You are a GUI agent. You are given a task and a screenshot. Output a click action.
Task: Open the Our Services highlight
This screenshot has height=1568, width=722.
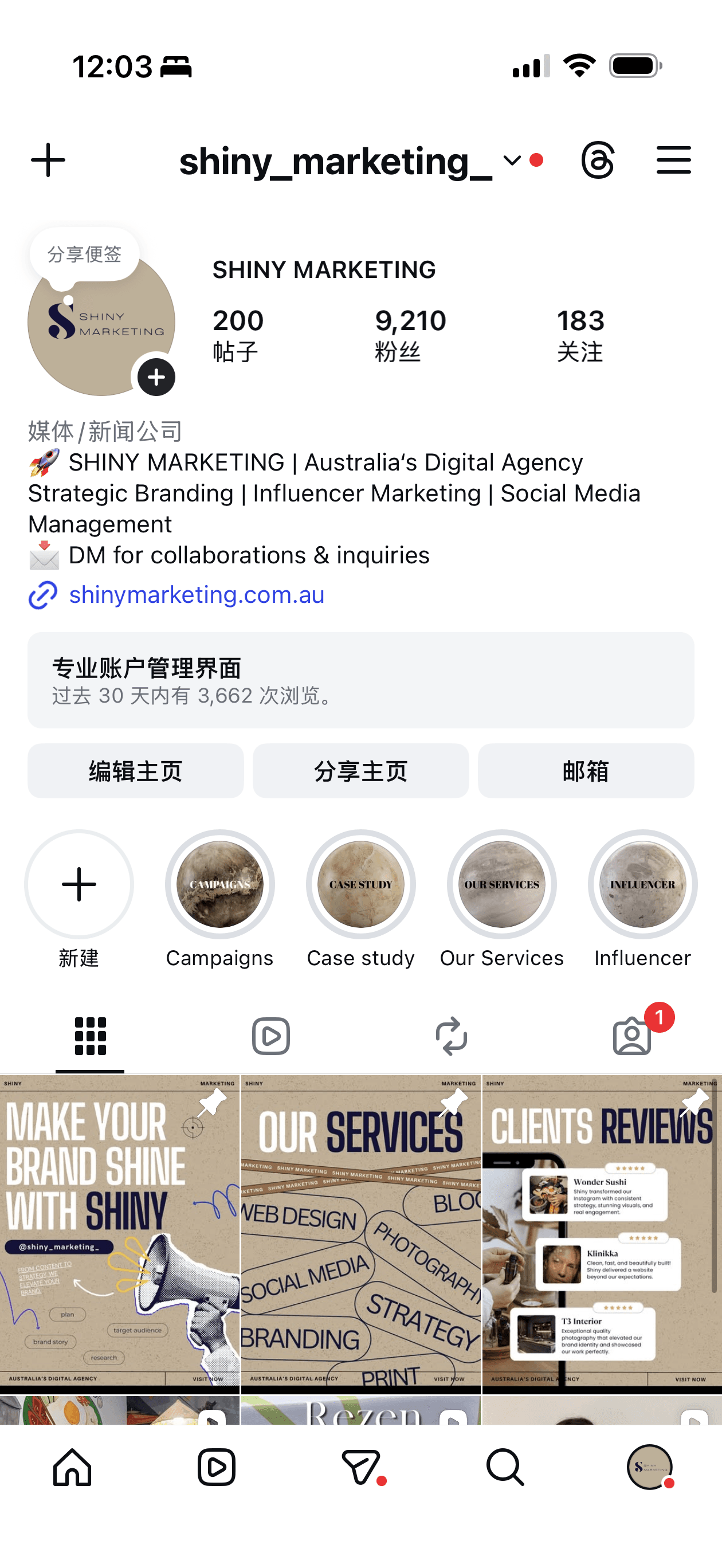pyautogui.click(x=501, y=884)
